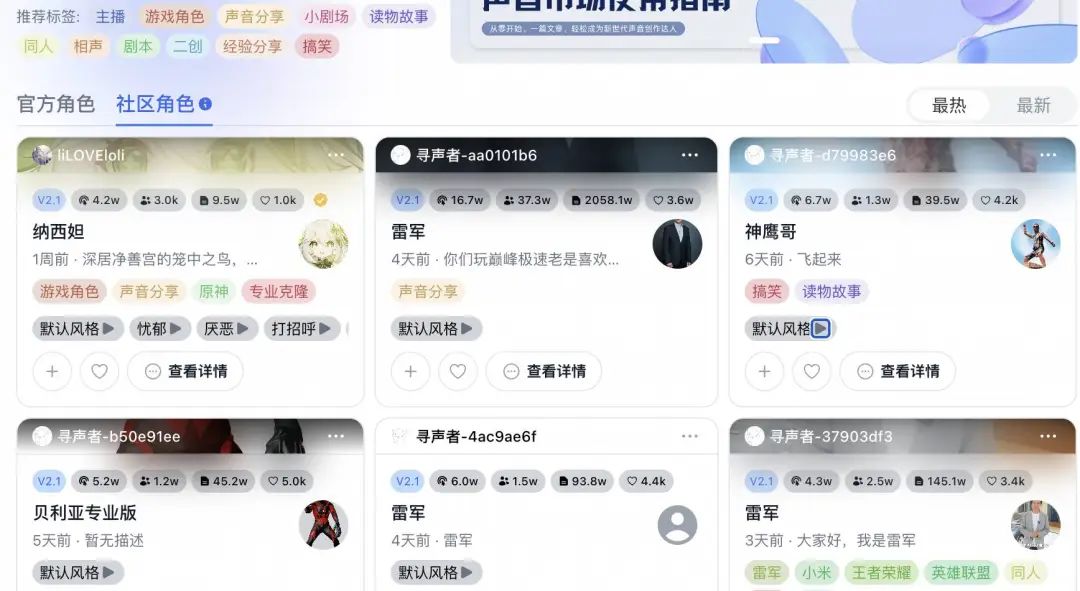View details of 纳西妲

tap(185, 371)
